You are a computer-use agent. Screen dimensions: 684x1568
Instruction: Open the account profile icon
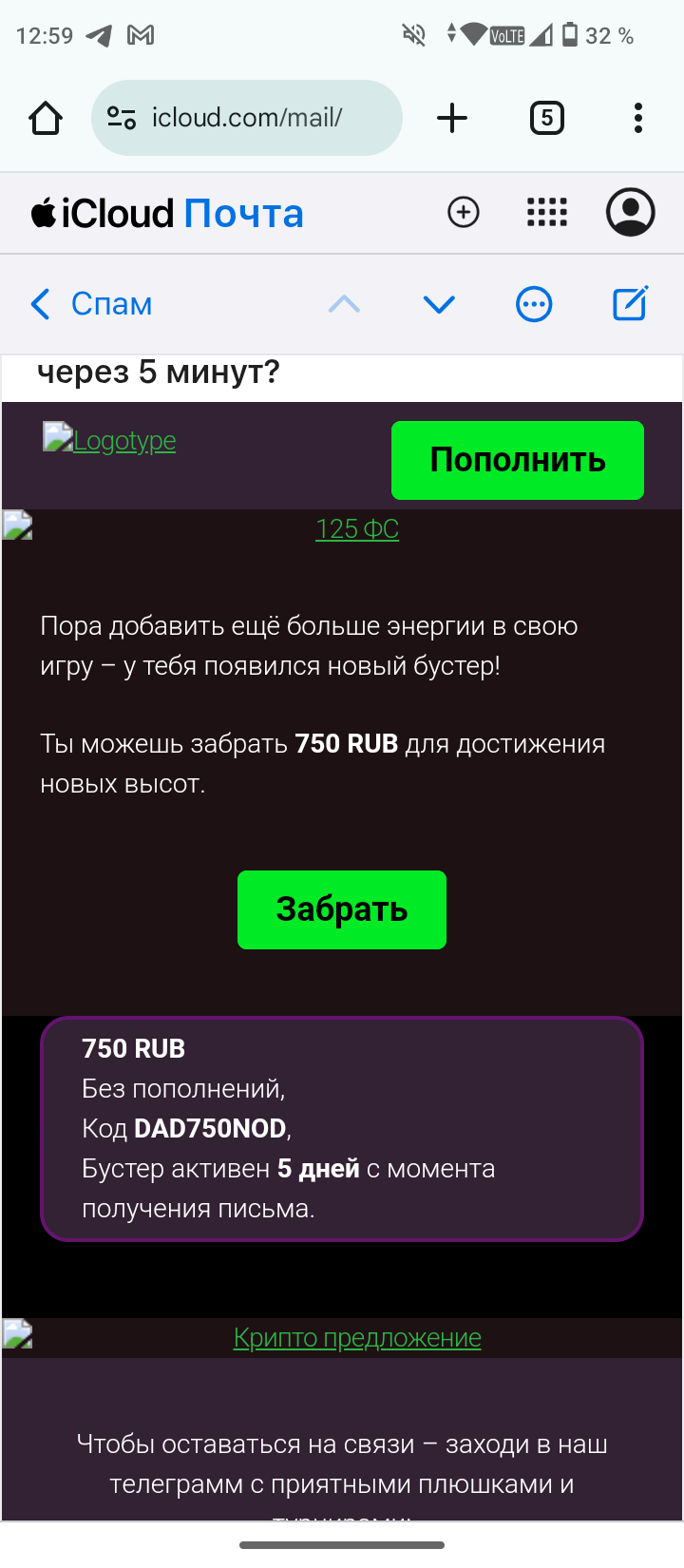[x=630, y=212]
